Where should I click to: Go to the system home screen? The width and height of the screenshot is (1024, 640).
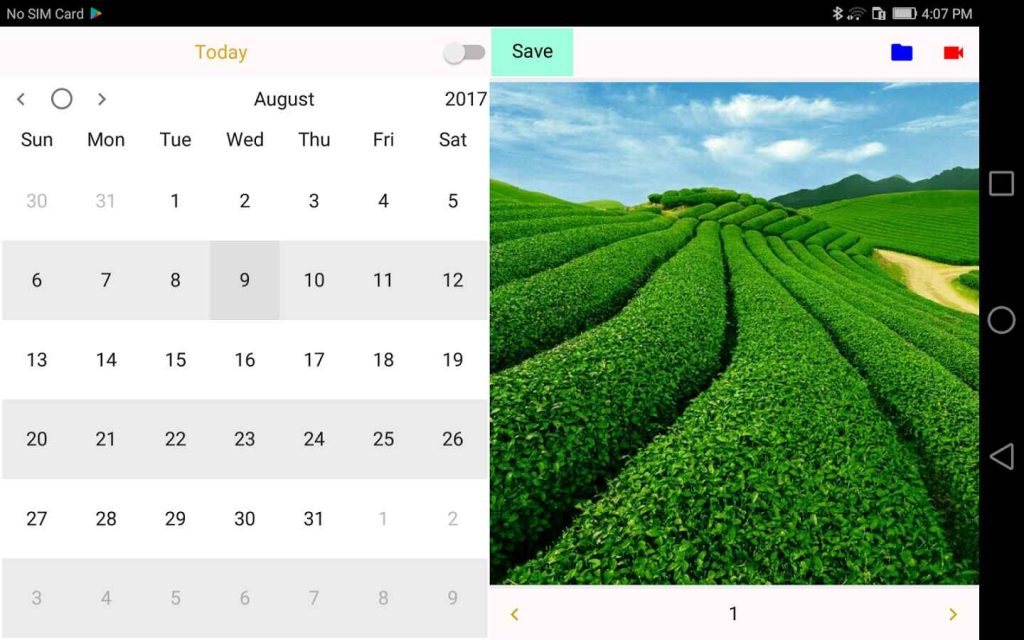tap(1001, 320)
